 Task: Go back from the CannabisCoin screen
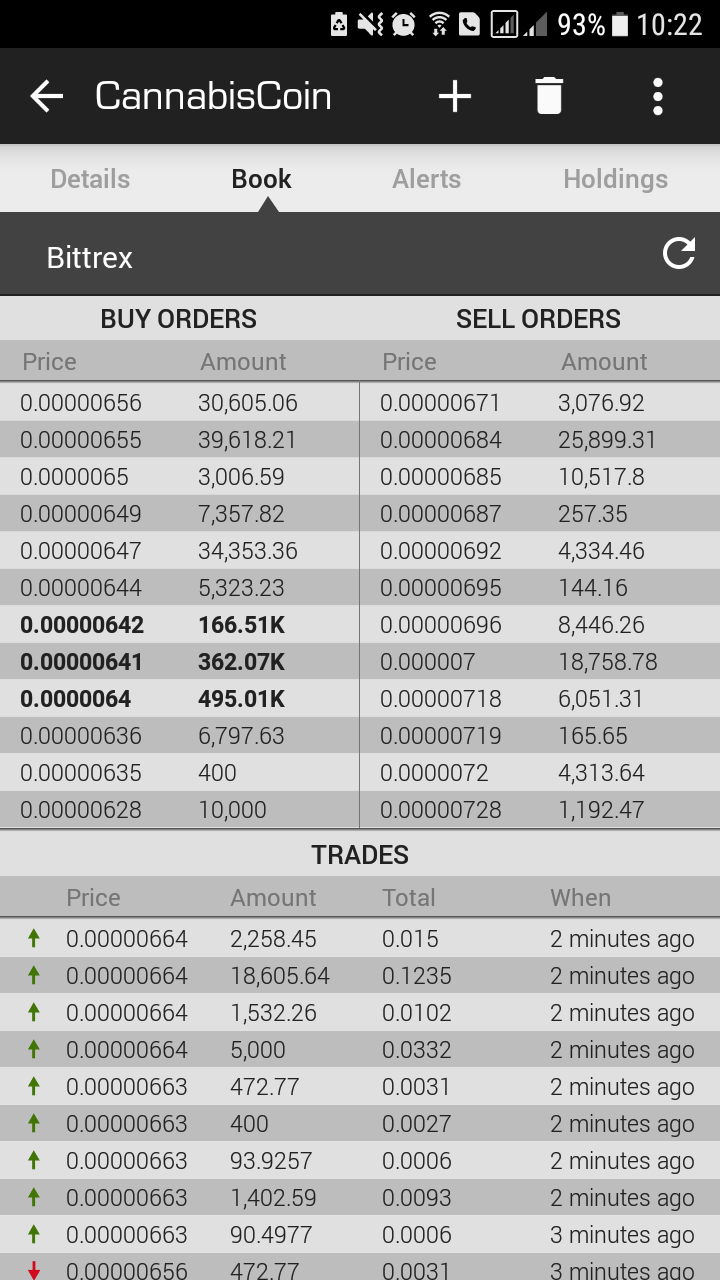click(x=47, y=97)
